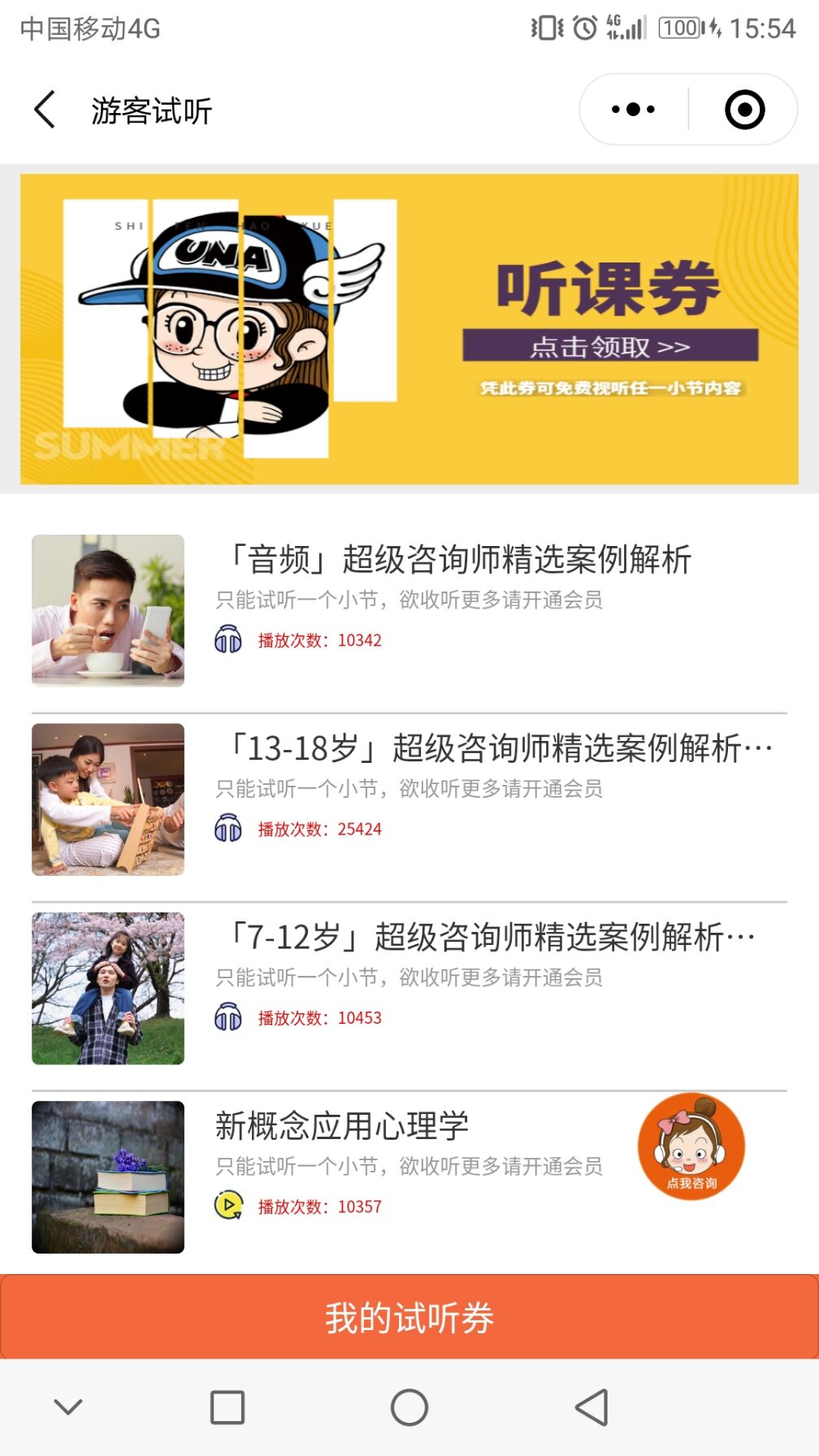Tap the 点我咨询 floating consult button

point(691,1146)
